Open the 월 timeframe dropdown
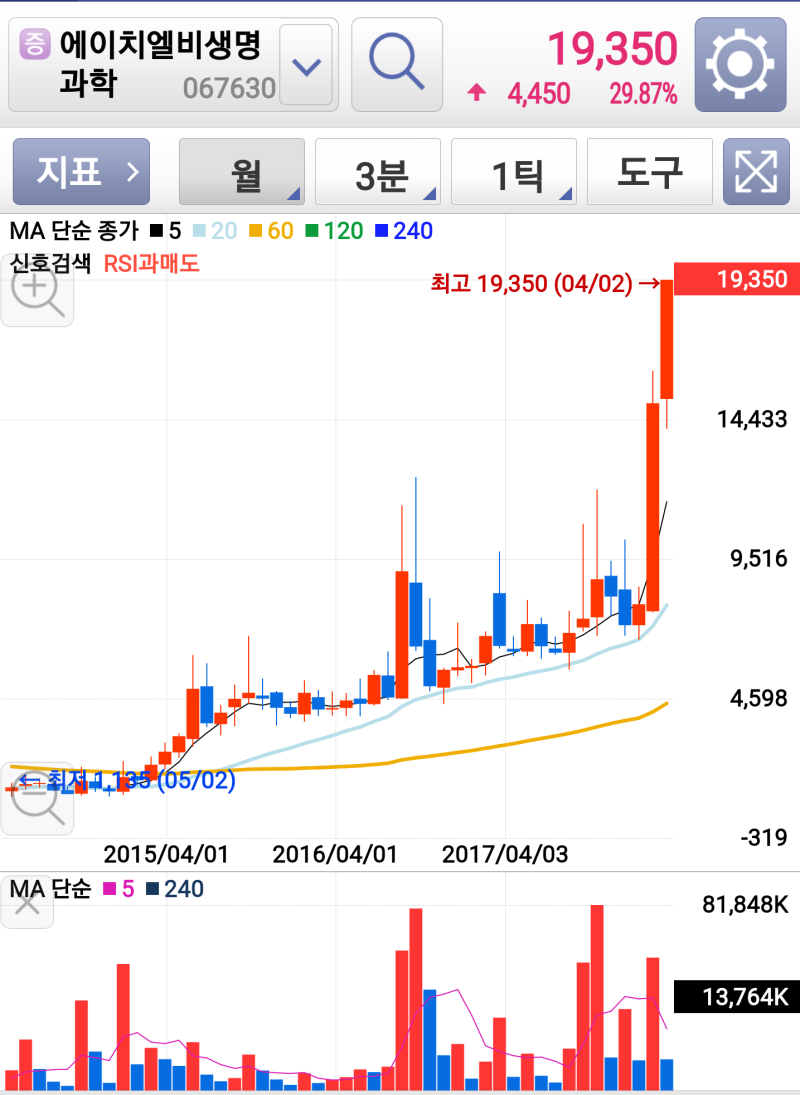Viewport: 800px width, 1095px height. coord(246,171)
